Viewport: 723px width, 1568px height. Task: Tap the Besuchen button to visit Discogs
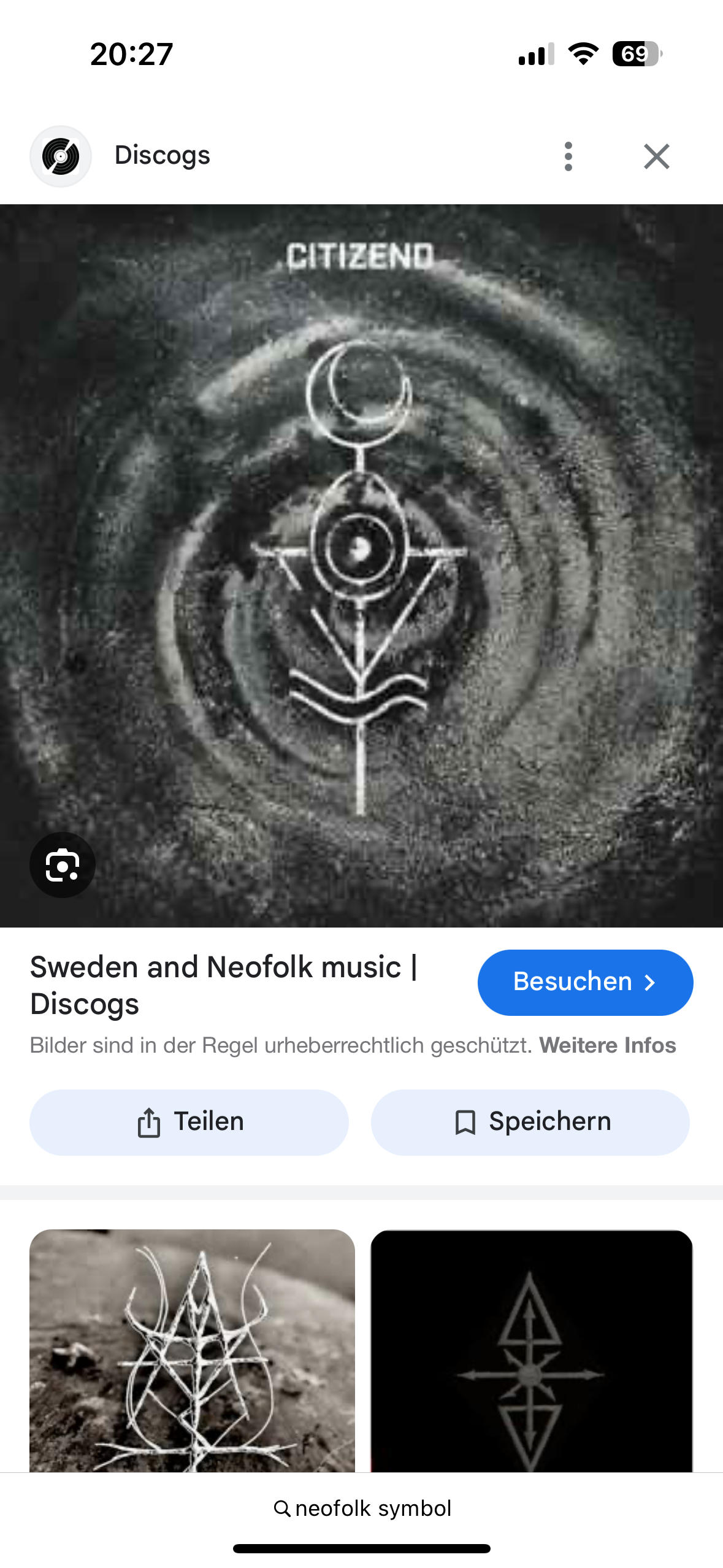585,982
